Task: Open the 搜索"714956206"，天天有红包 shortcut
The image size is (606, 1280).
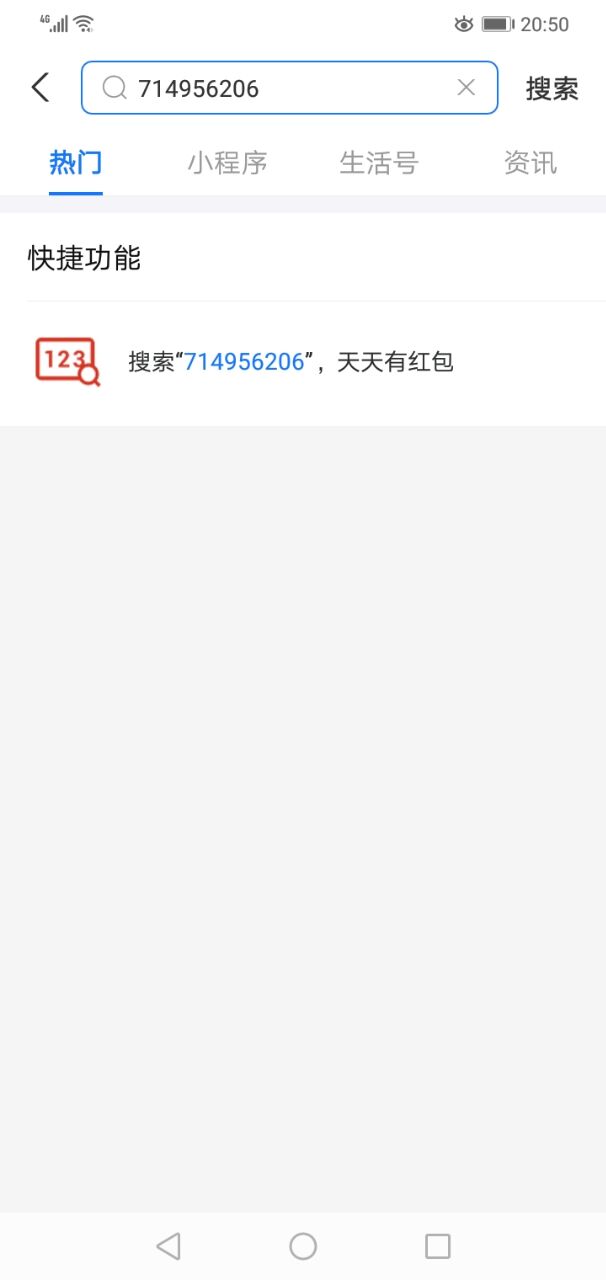Action: [303, 362]
